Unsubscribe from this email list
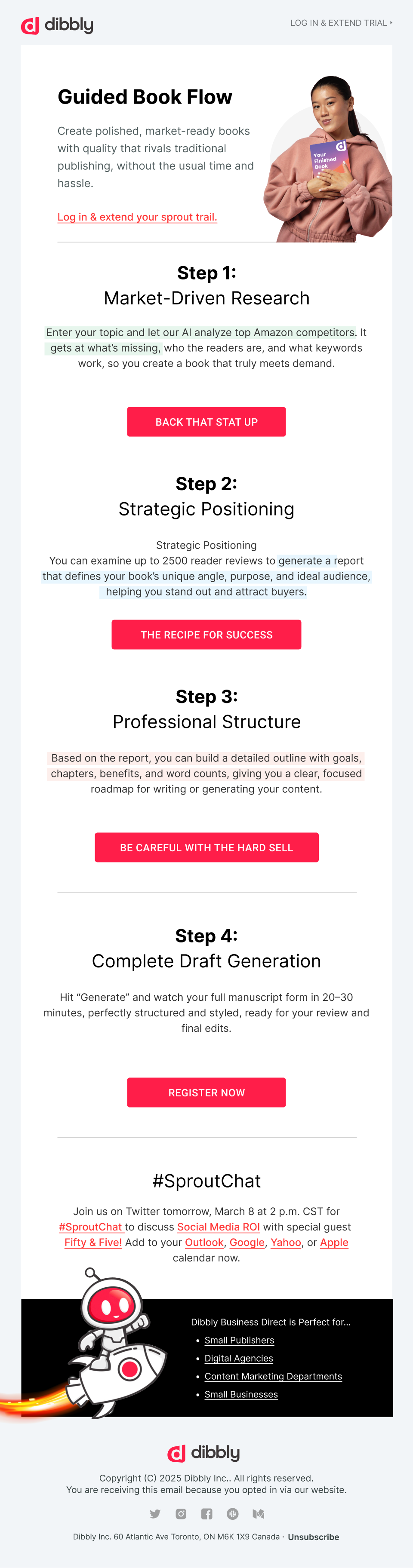Viewport: 413px width, 1568px height. tap(313, 1537)
